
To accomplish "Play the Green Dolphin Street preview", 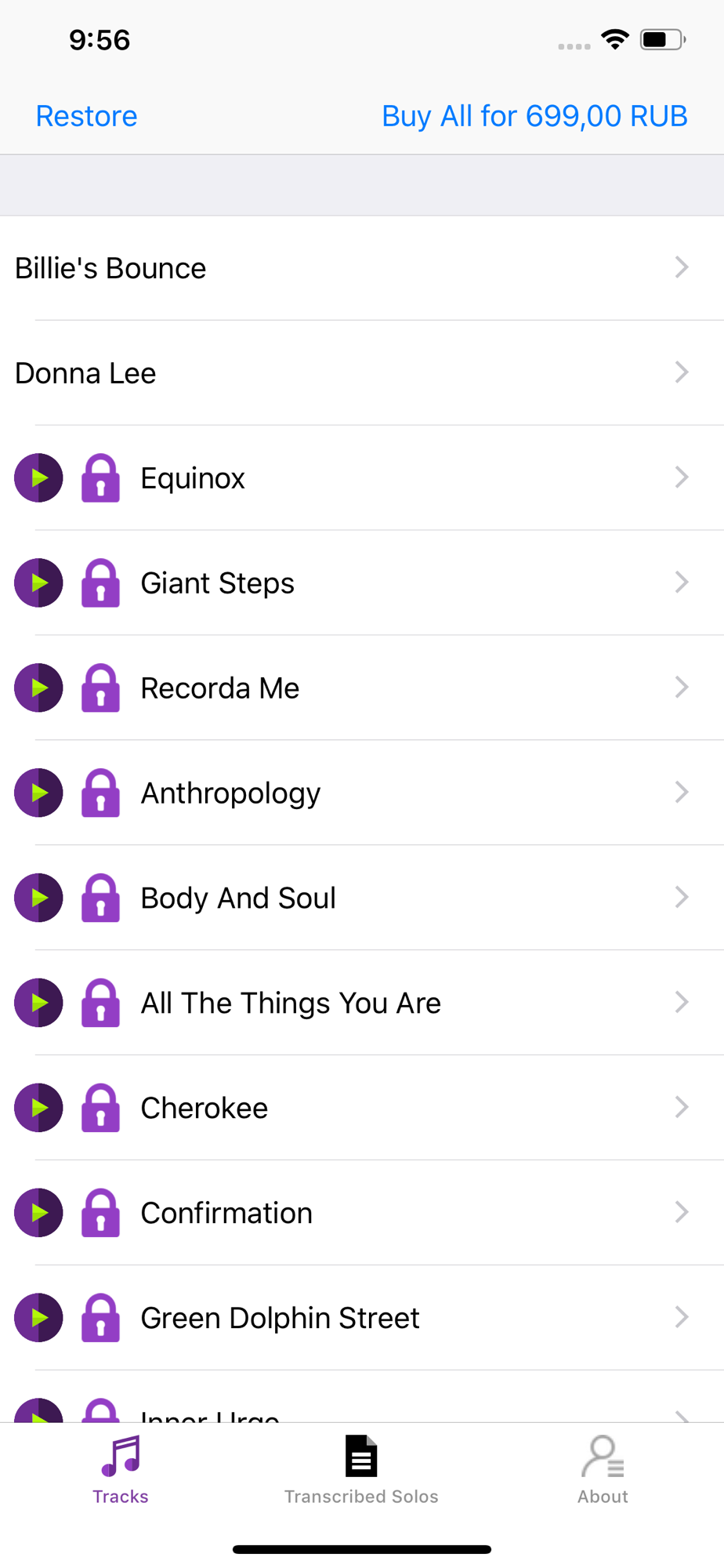I will 38,1318.
